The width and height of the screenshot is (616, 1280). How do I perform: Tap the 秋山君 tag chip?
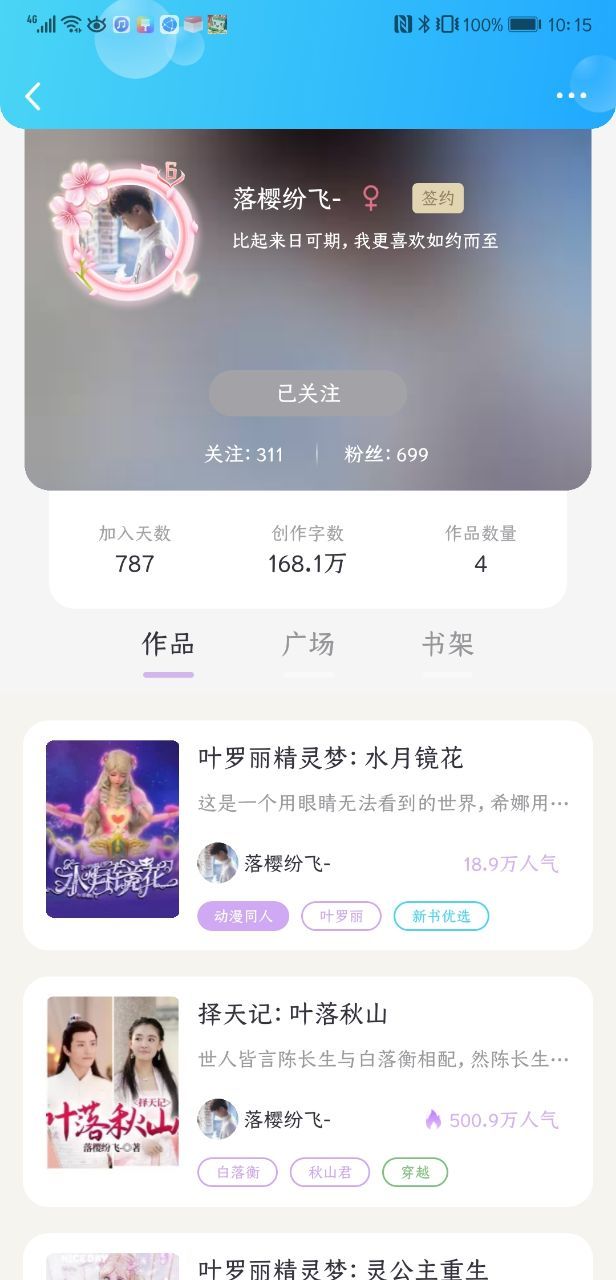click(330, 1172)
